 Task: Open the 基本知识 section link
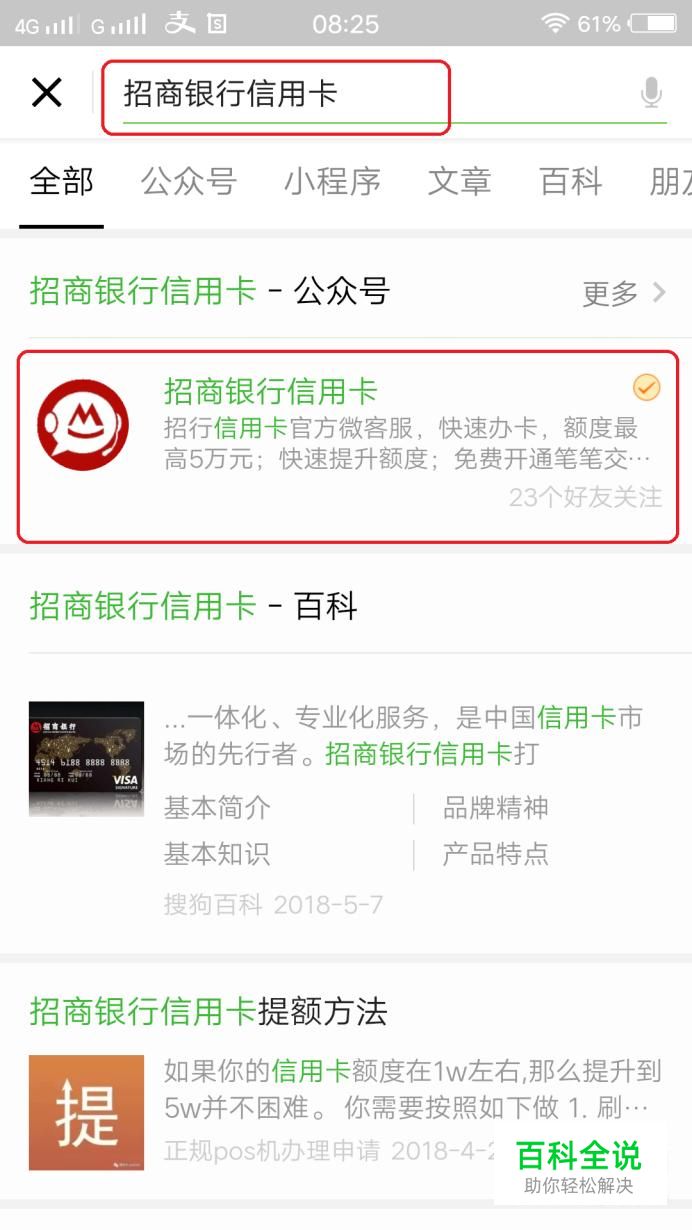click(x=217, y=853)
